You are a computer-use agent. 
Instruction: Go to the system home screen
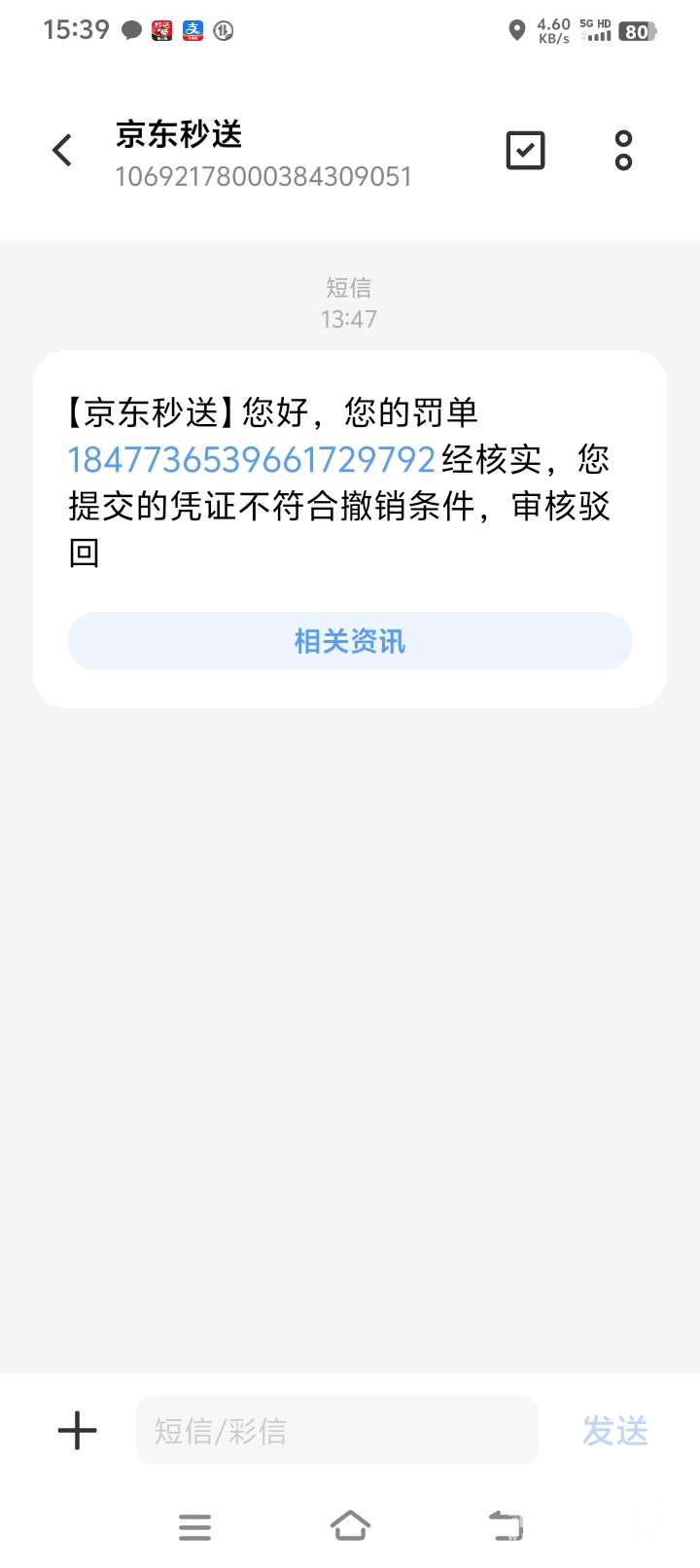pos(350,1525)
